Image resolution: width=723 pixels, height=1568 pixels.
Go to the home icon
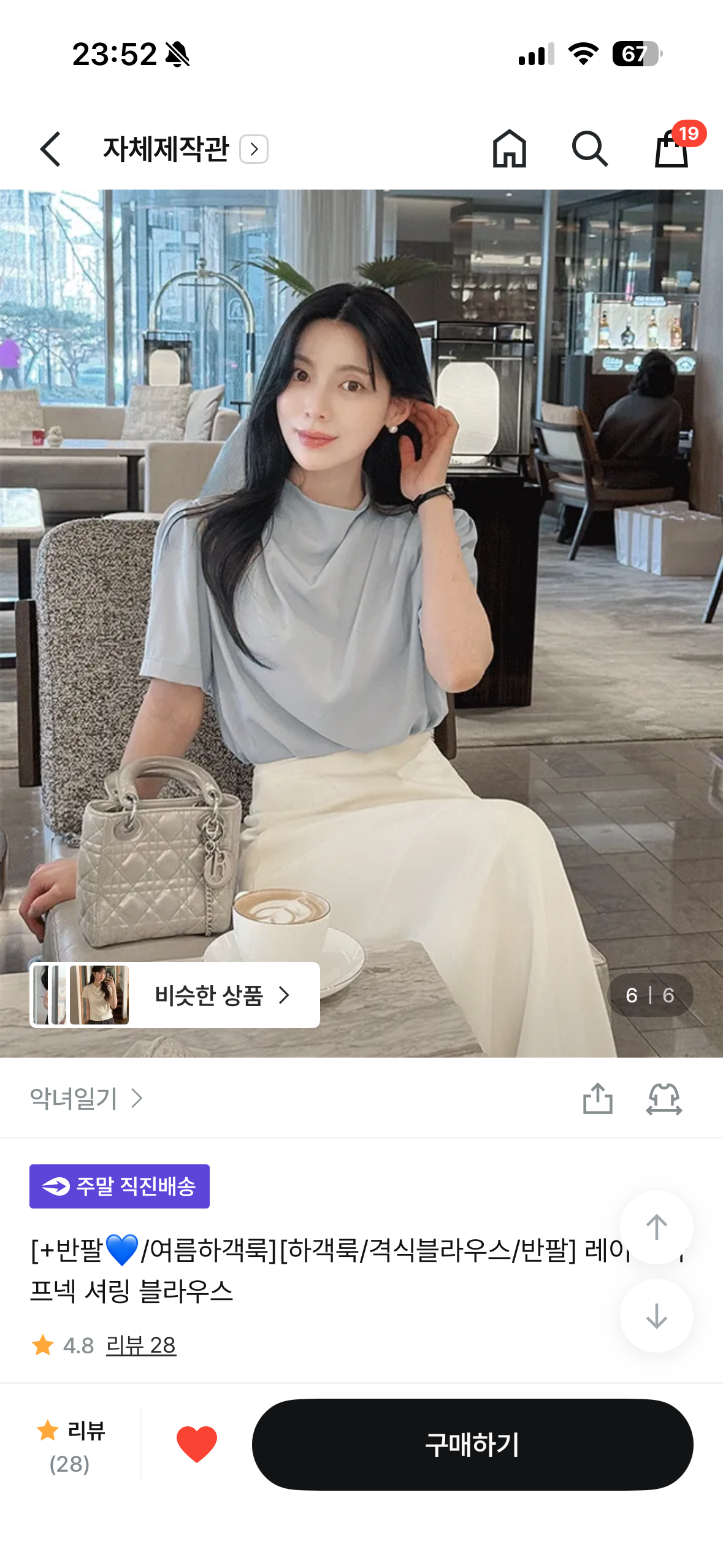point(509,148)
